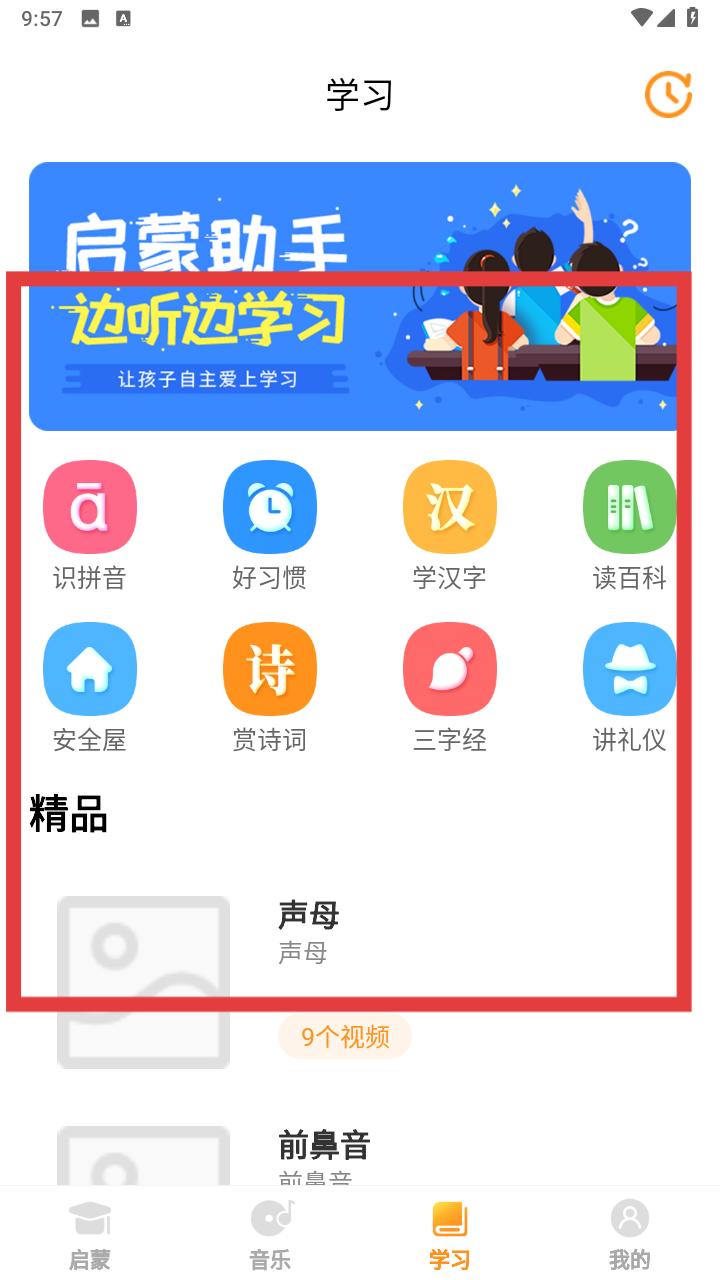The height and width of the screenshot is (1280, 720).
Task: Open the 声母 video collection
Action: point(360,980)
